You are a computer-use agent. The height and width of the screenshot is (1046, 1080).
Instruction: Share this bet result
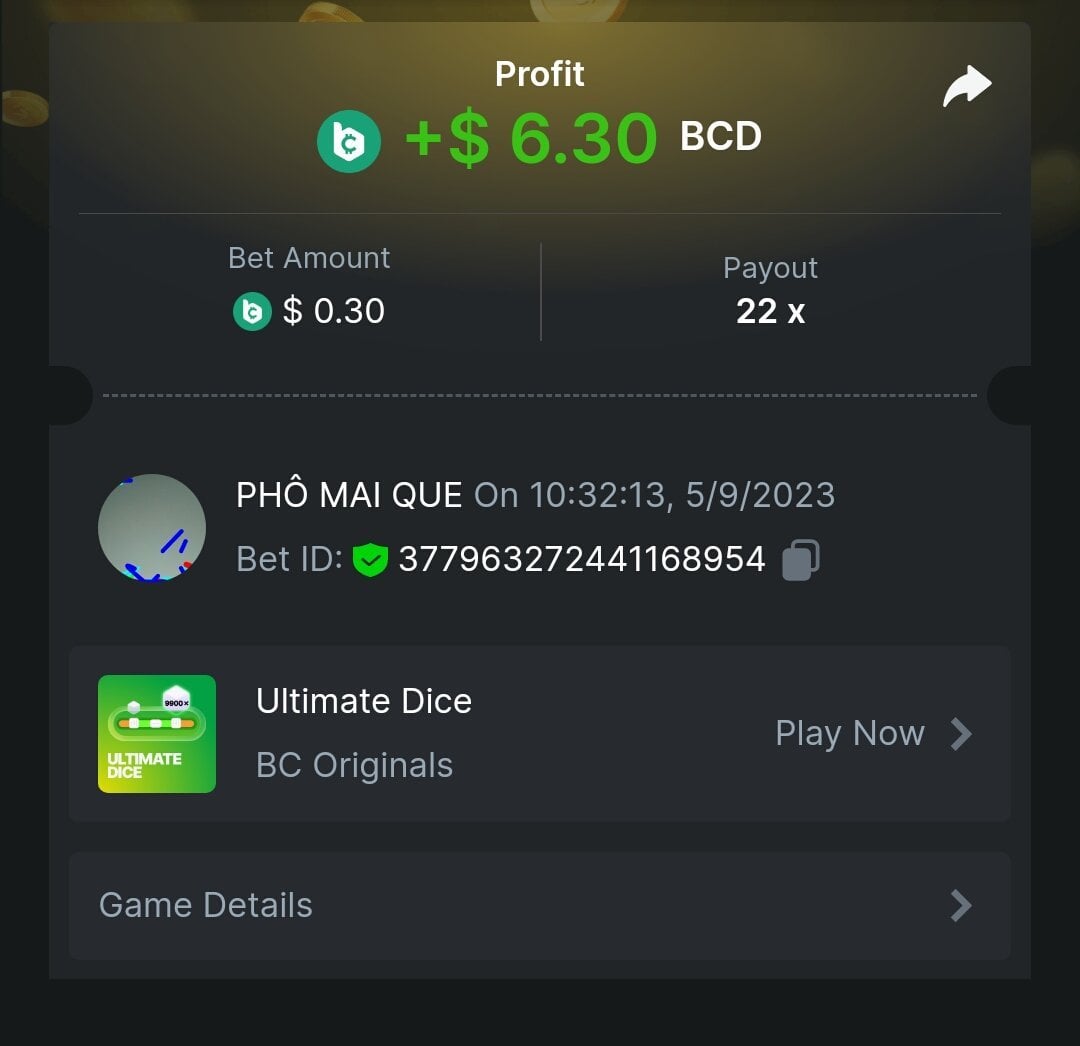(966, 87)
